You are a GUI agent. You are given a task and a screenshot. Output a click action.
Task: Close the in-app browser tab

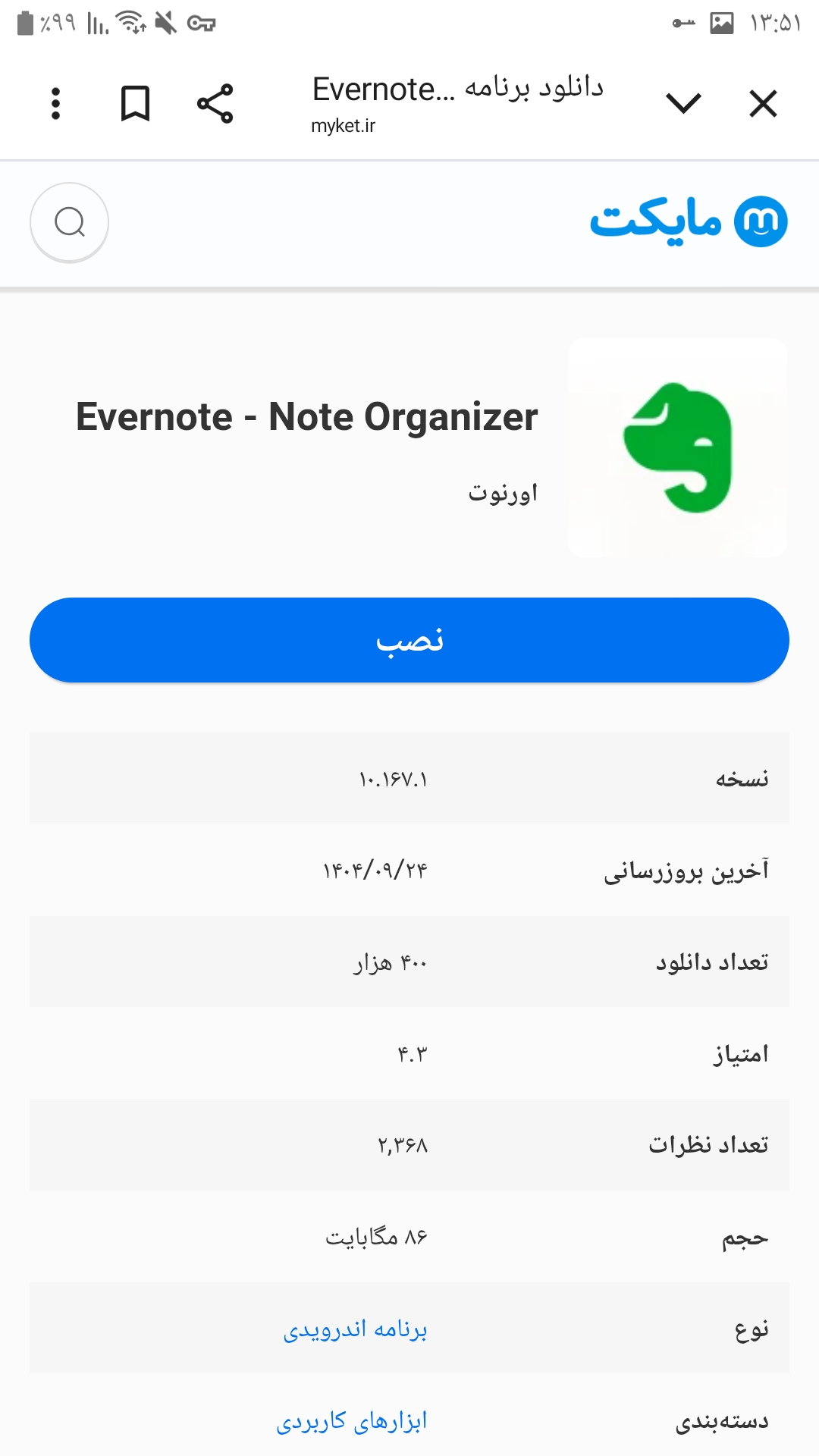pos(763,104)
